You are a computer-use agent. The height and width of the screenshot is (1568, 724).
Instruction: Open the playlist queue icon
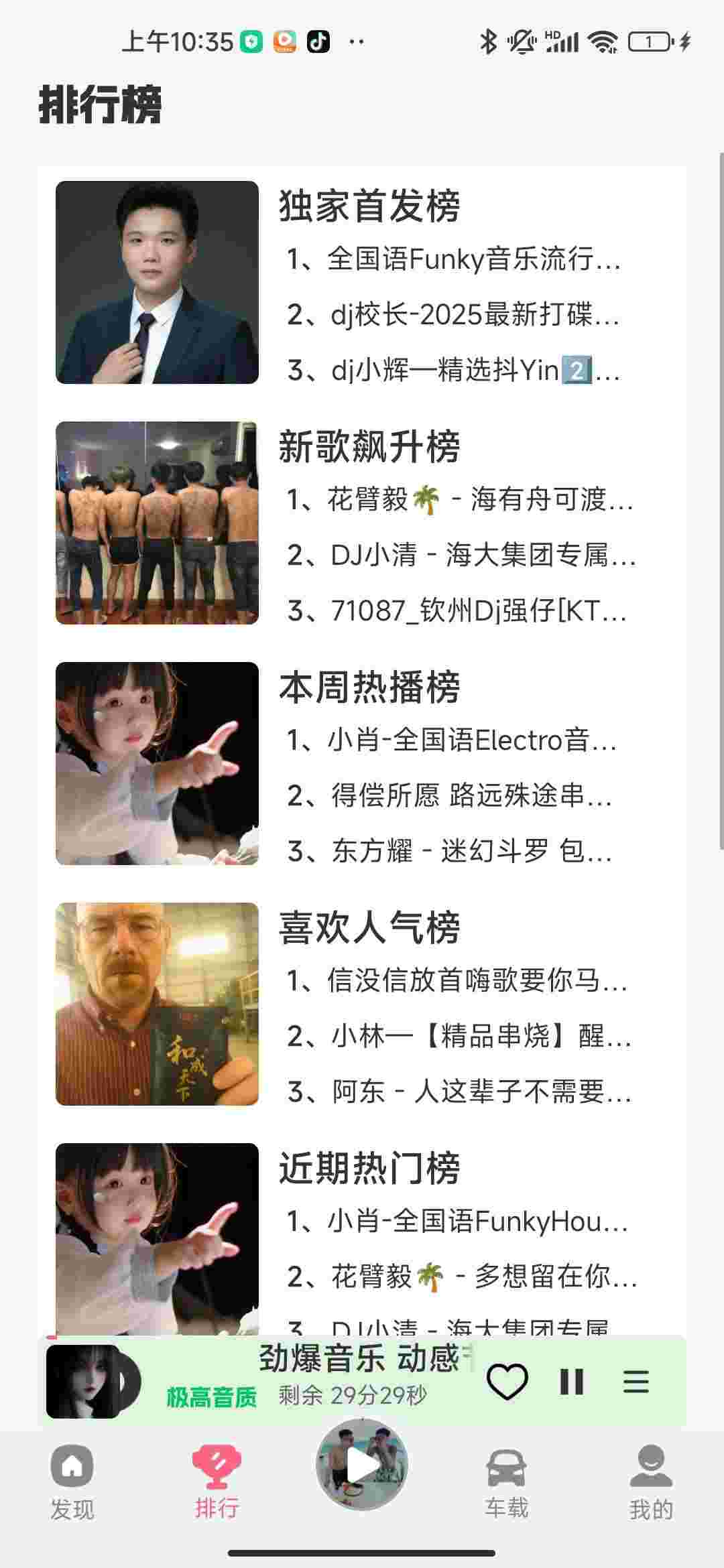point(636,1382)
